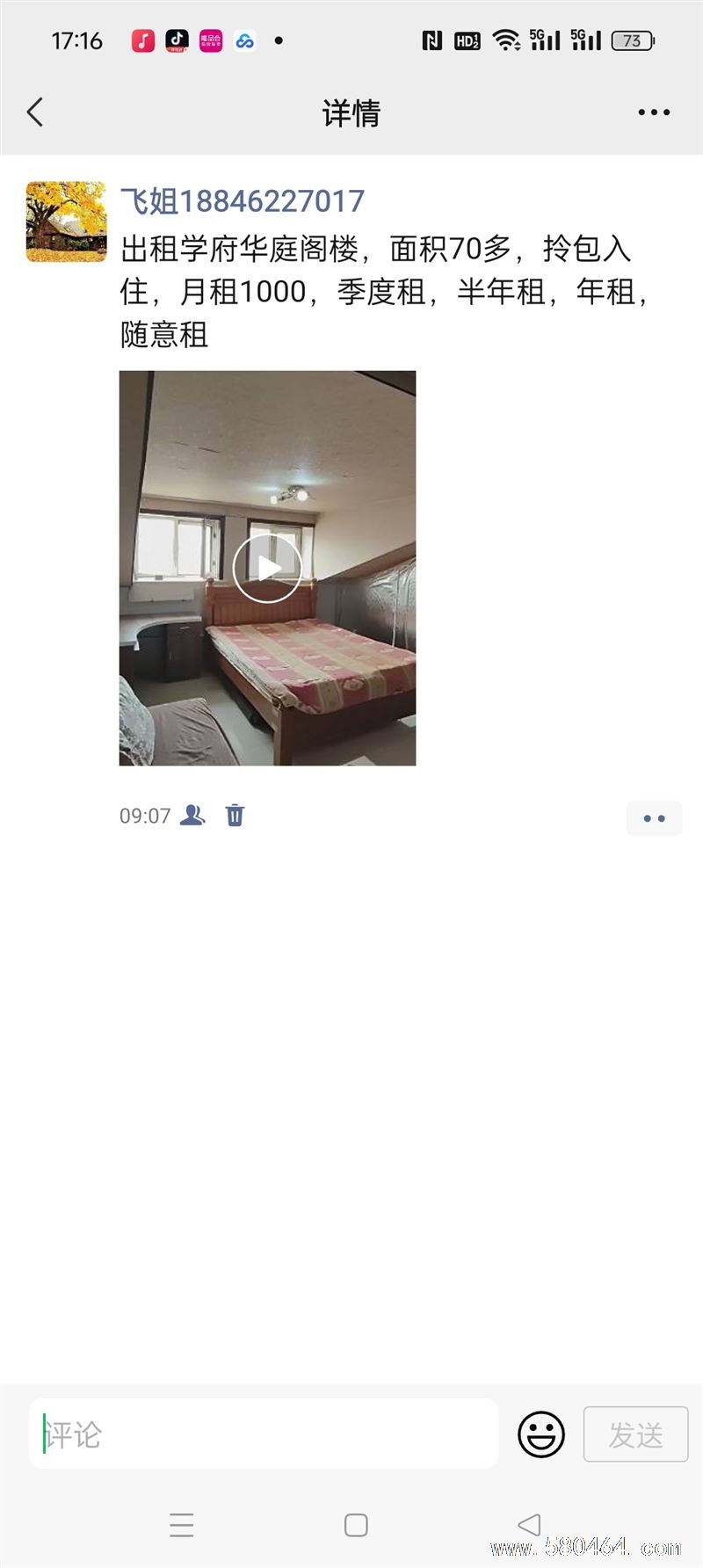The width and height of the screenshot is (703, 1568).
Task: Open the top-right overflow menu
Action: tap(654, 113)
